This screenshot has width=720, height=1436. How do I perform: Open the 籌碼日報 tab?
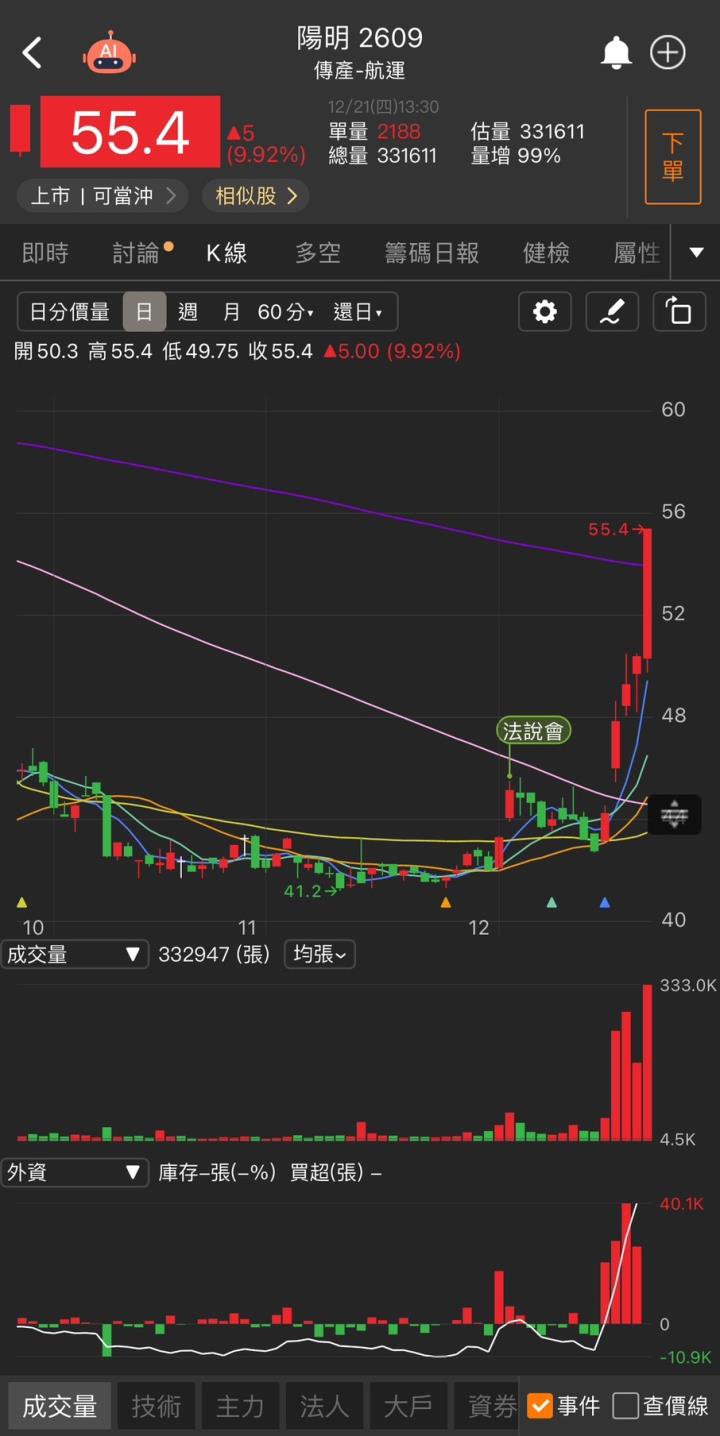(x=432, y=253)
